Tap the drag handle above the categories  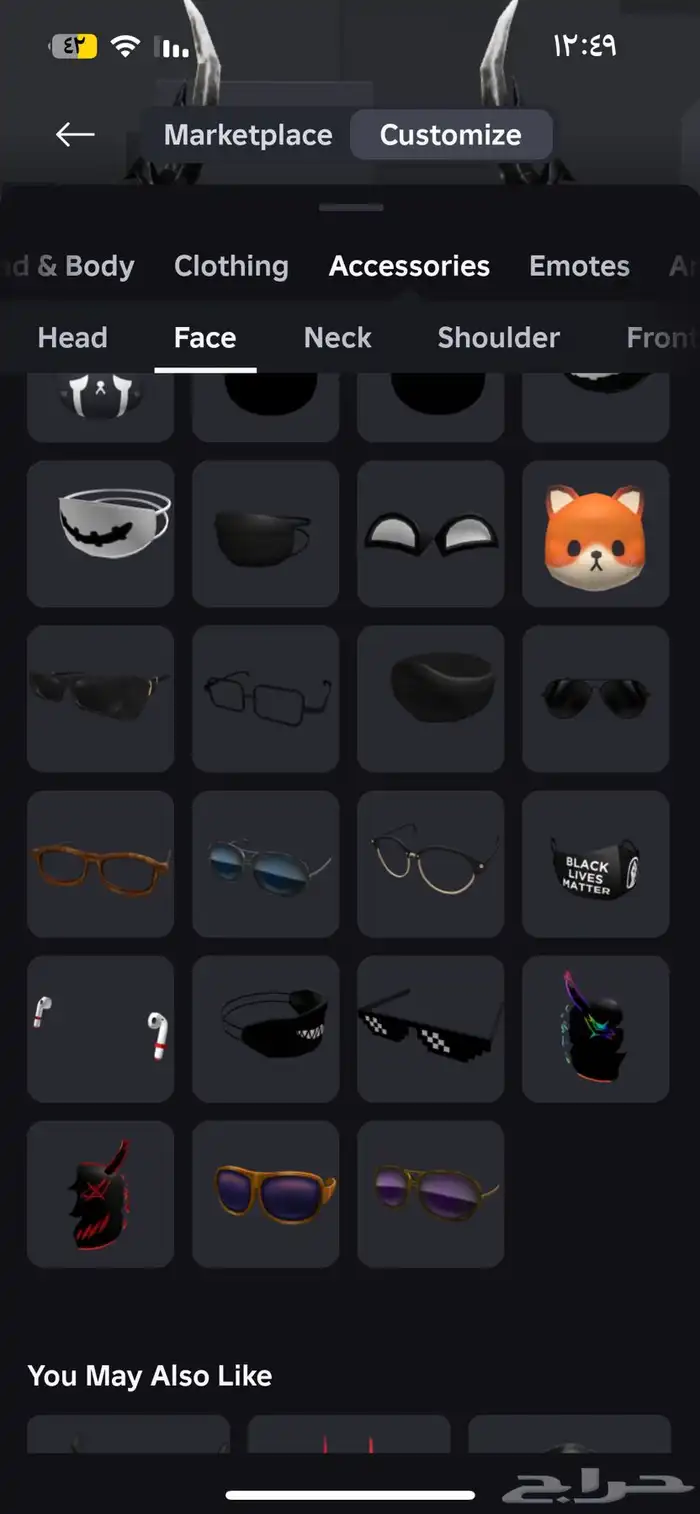click(x=351, y=207)
